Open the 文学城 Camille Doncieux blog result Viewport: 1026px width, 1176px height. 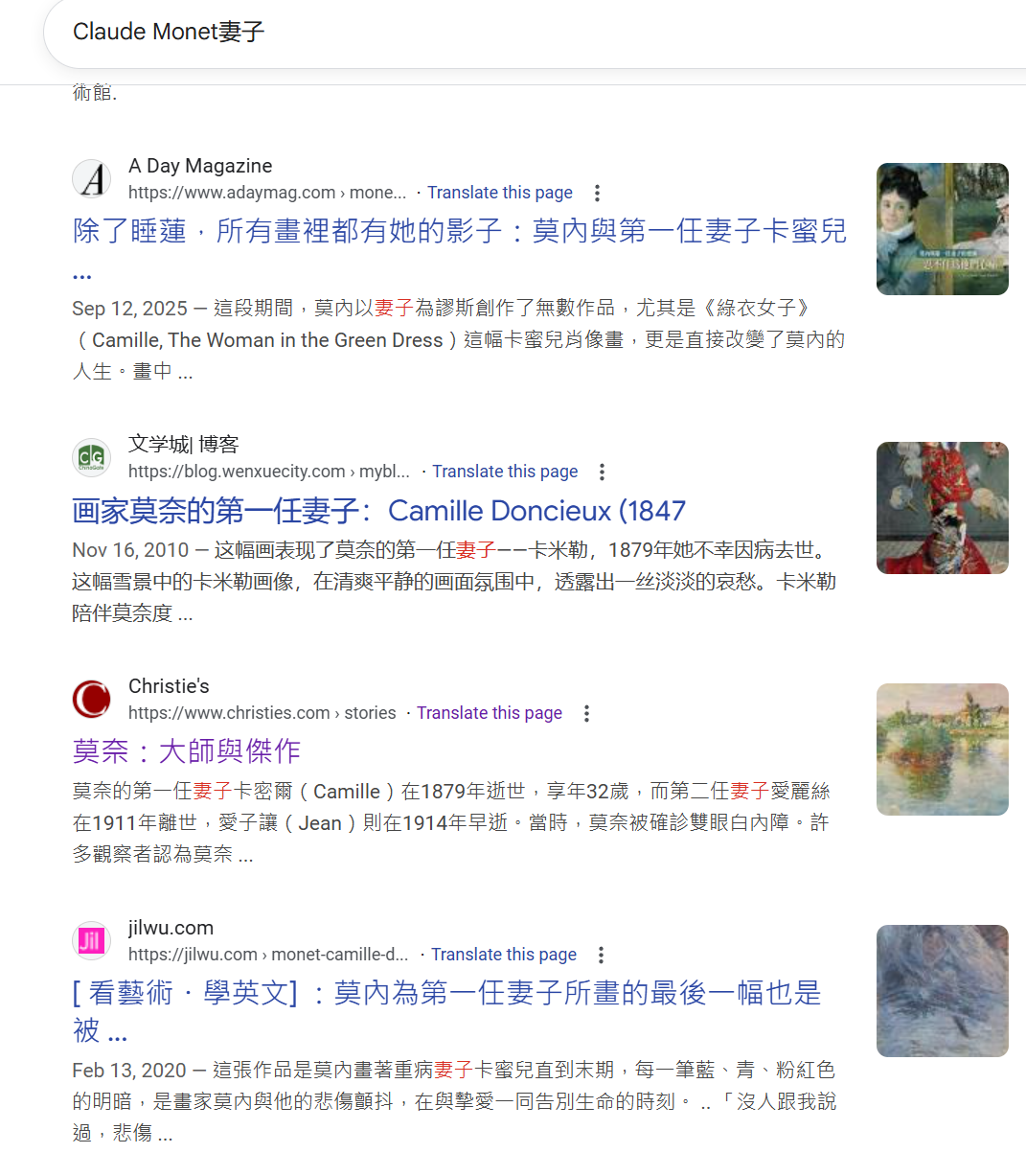point(378,511)
